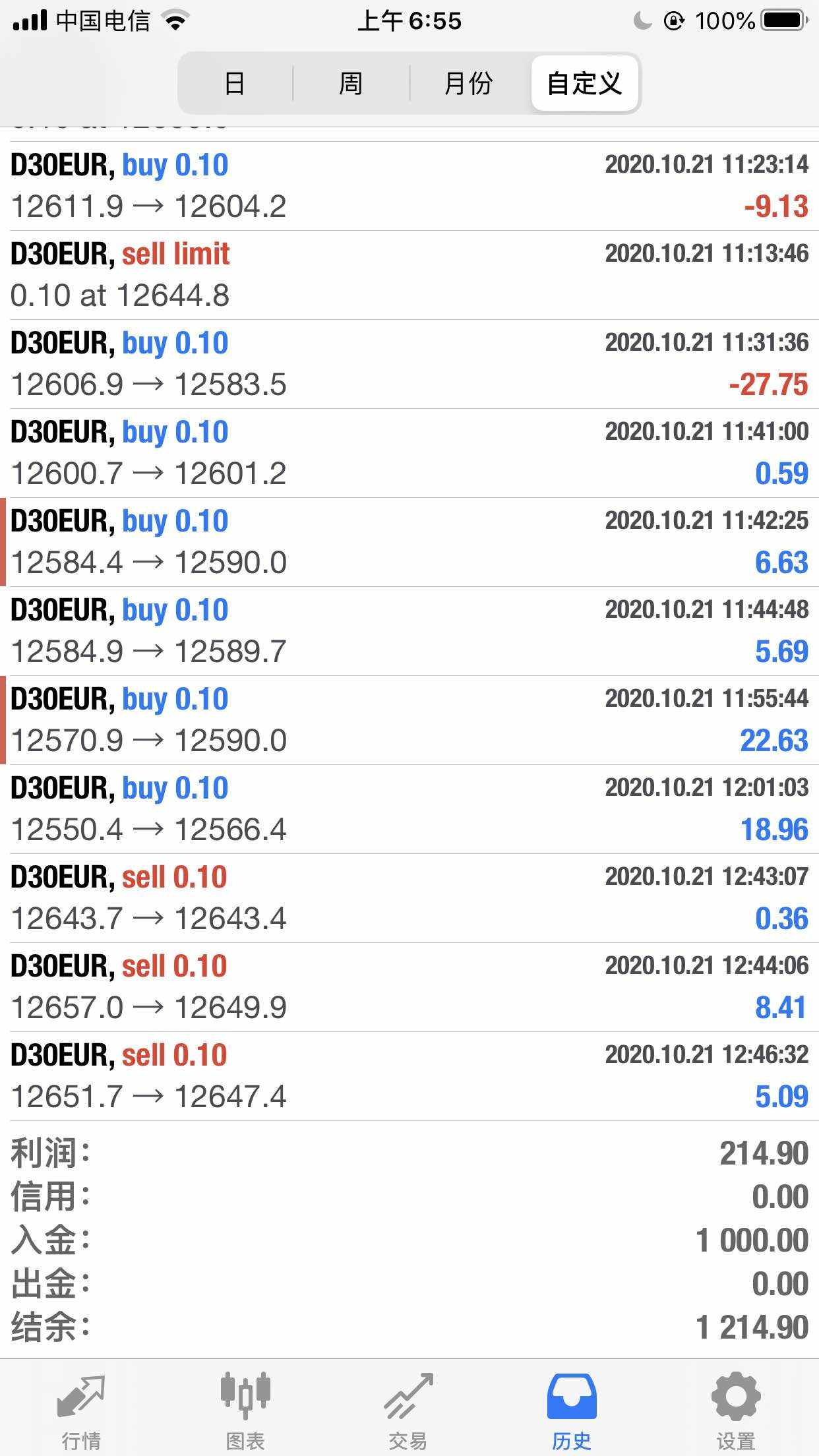This screenshot has height=1456, width=819.
Task: Switch to the 月份 period segment
Action: (x=469, y=83)
